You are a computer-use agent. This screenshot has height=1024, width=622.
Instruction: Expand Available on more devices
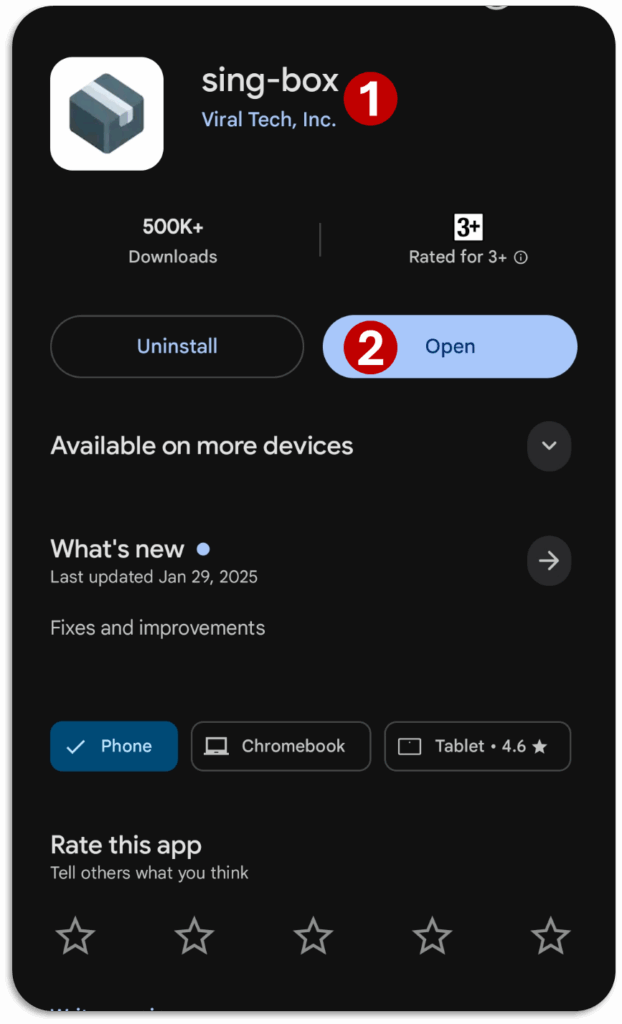point(549,446)
